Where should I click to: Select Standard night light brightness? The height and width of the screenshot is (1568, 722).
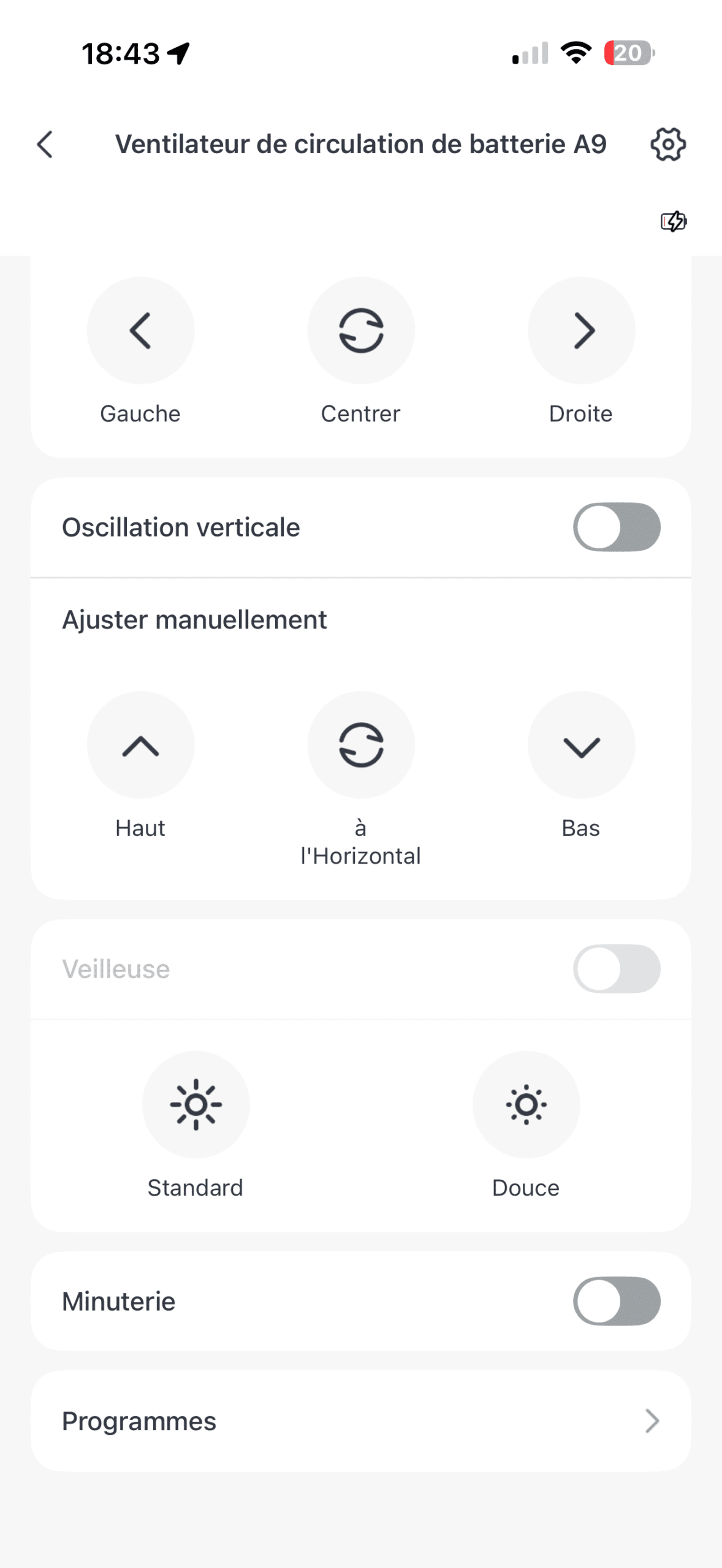tap(196, 1105)
